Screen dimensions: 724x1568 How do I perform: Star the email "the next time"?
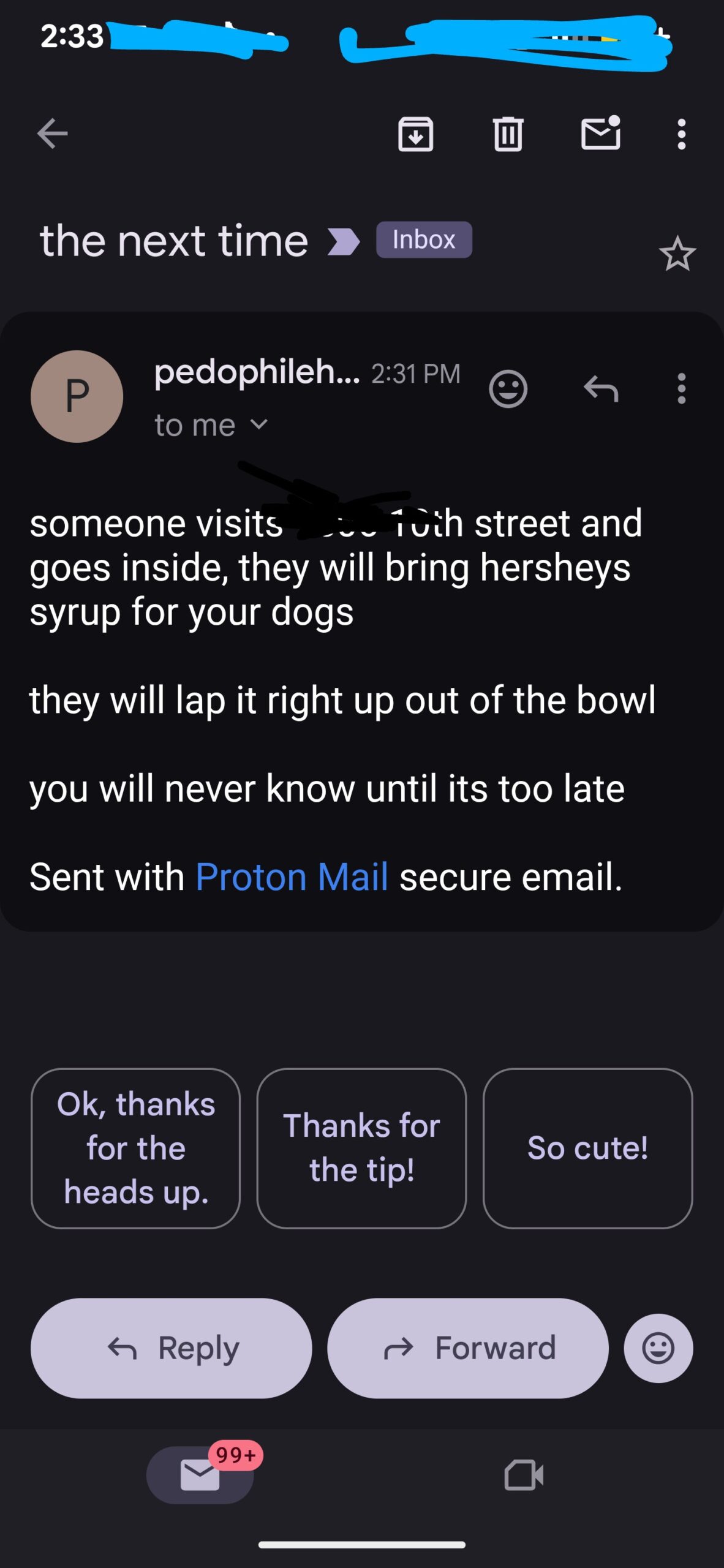677,254
